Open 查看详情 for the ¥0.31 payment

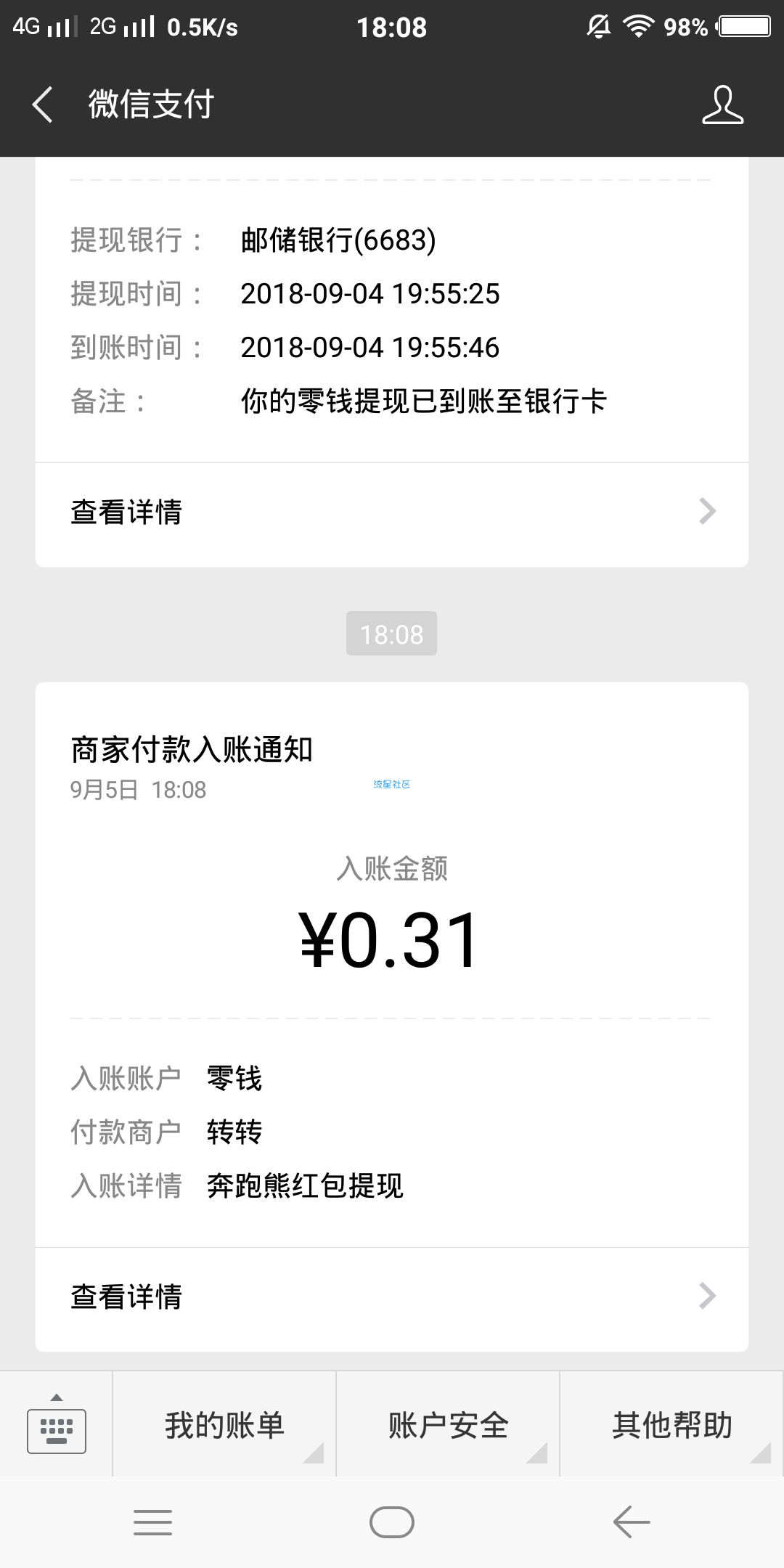(392, 1297)
